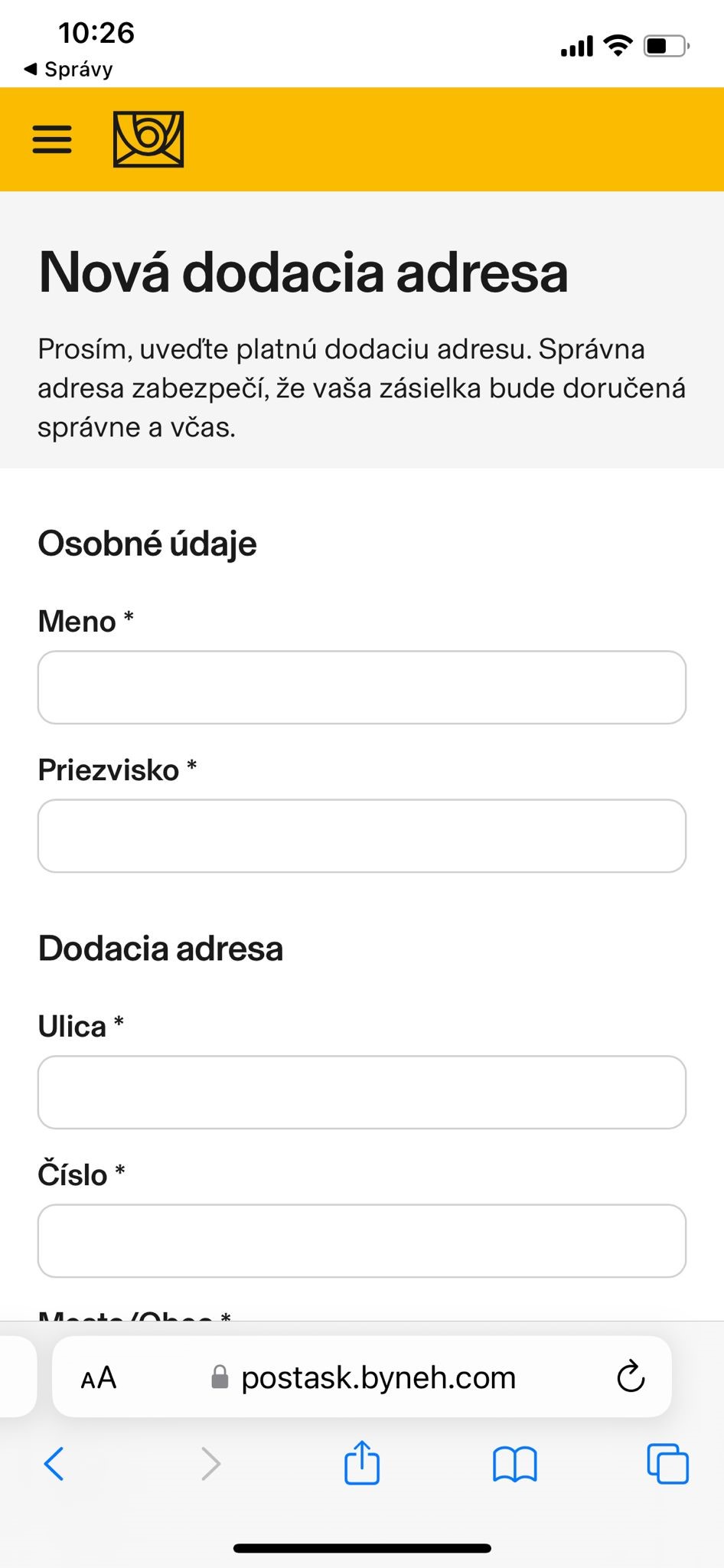Tap the Meno input field
The height and width of the screenshot is (1568, 724).
pos(362,688)
